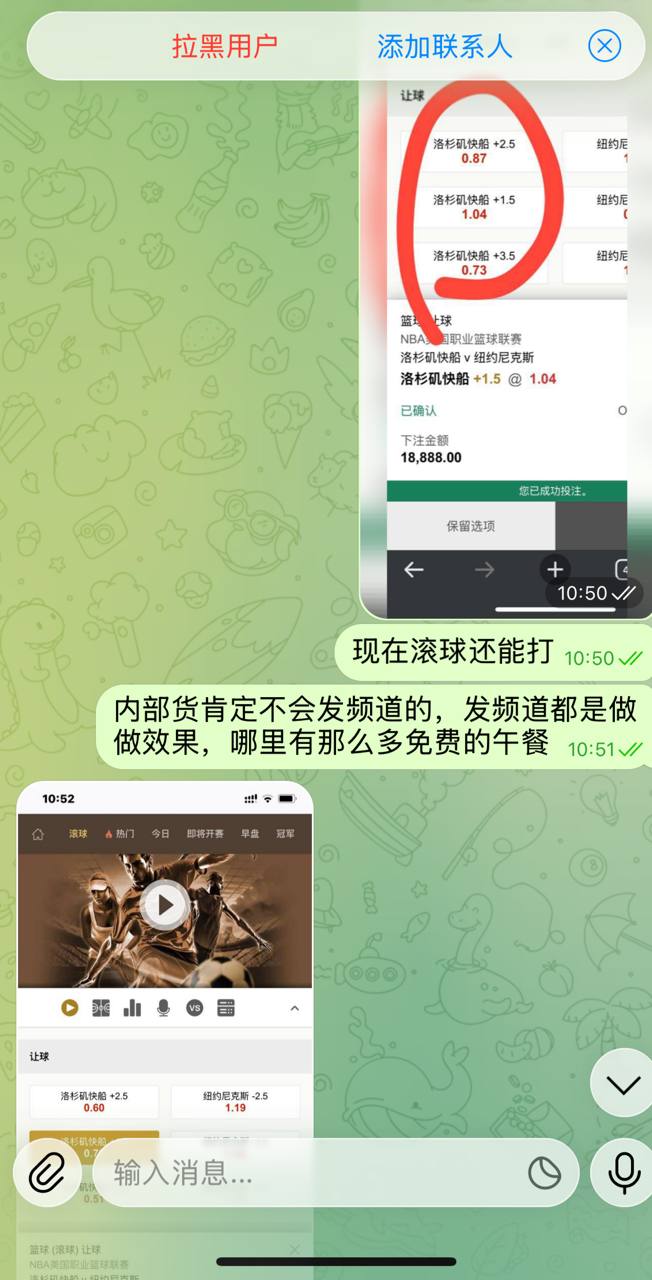Viewport: 652px width, 1280px height.
Task: Tap 拉黑用户 to block this user
Action: coord(224,46)
